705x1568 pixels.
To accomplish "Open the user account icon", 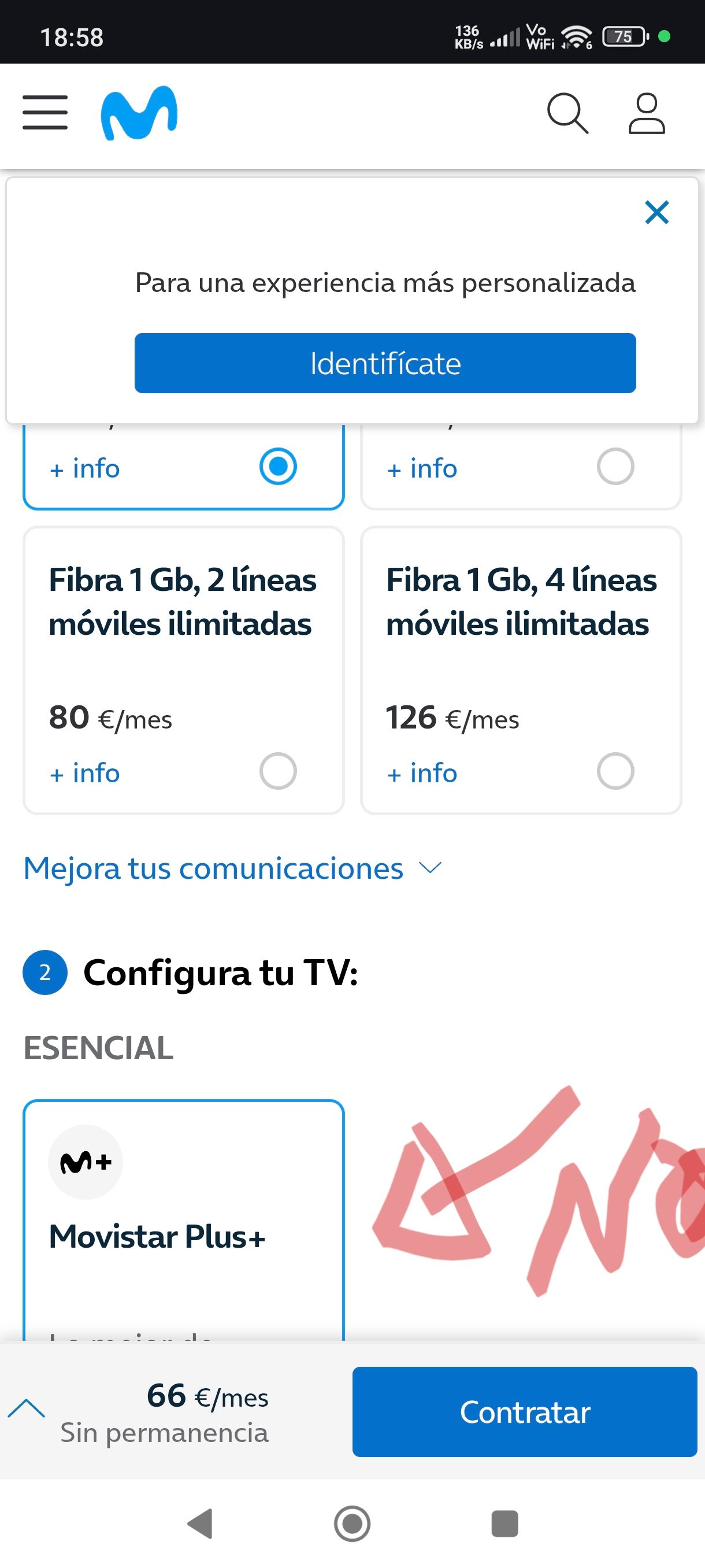I will (647, 113).
